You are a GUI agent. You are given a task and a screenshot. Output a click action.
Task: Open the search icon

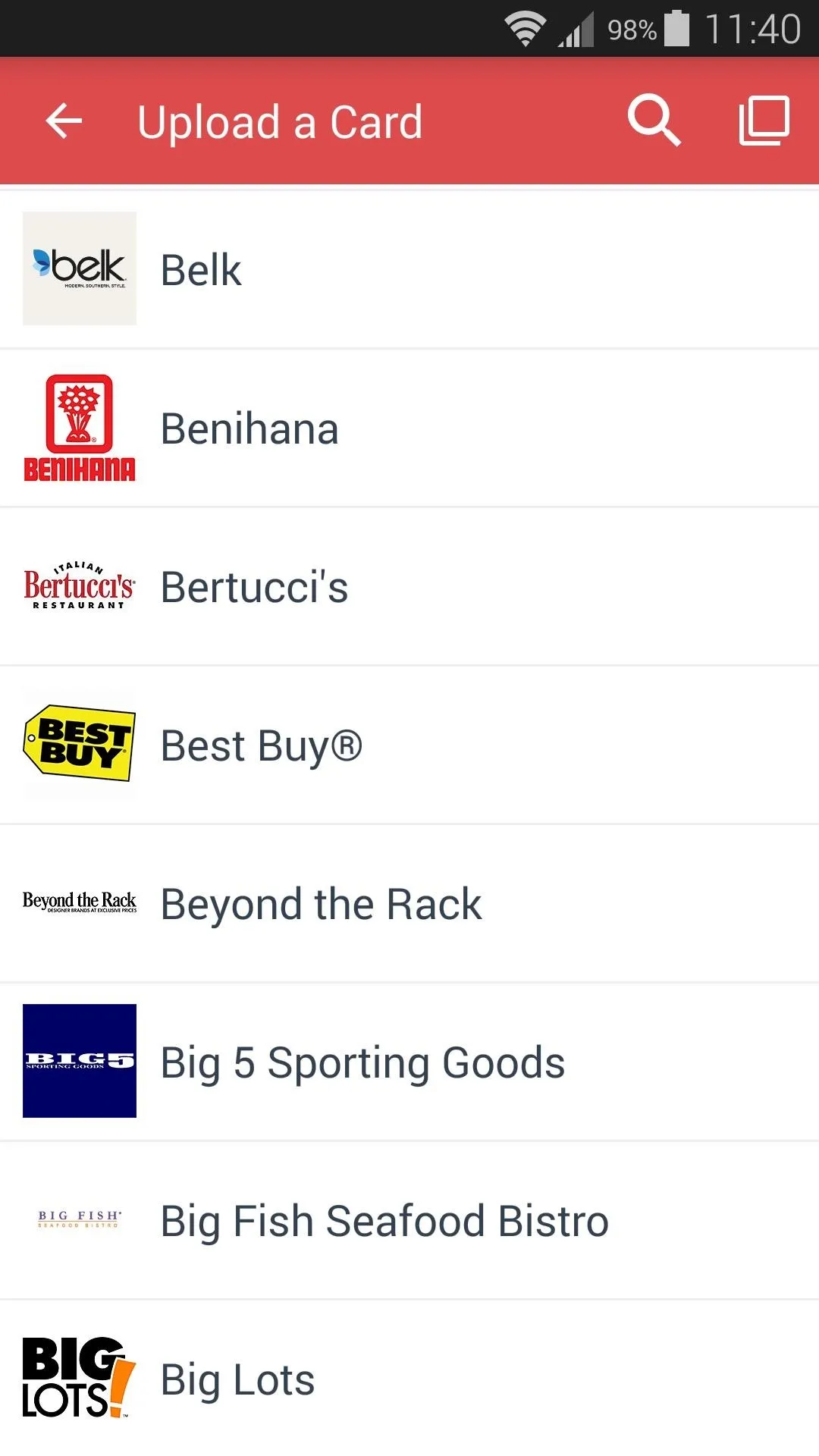(x=654, y=121)
